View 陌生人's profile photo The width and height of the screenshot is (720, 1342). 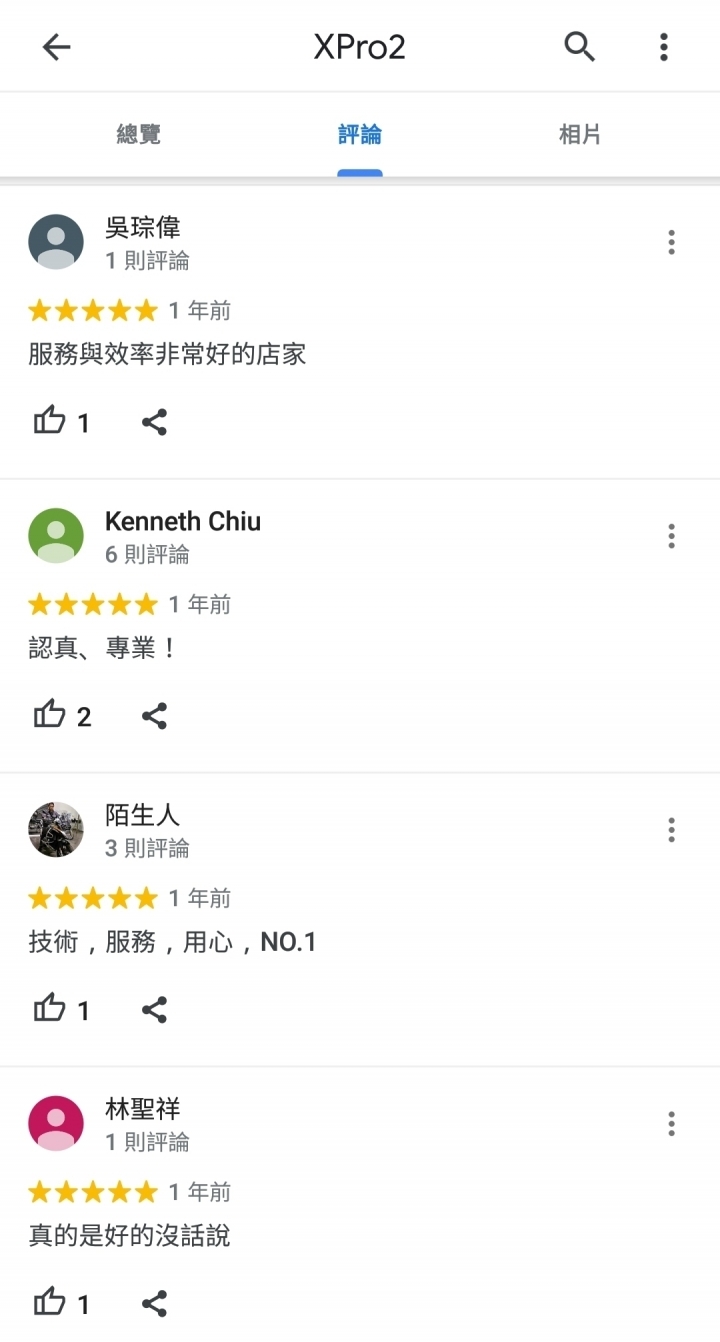[56, 830]
